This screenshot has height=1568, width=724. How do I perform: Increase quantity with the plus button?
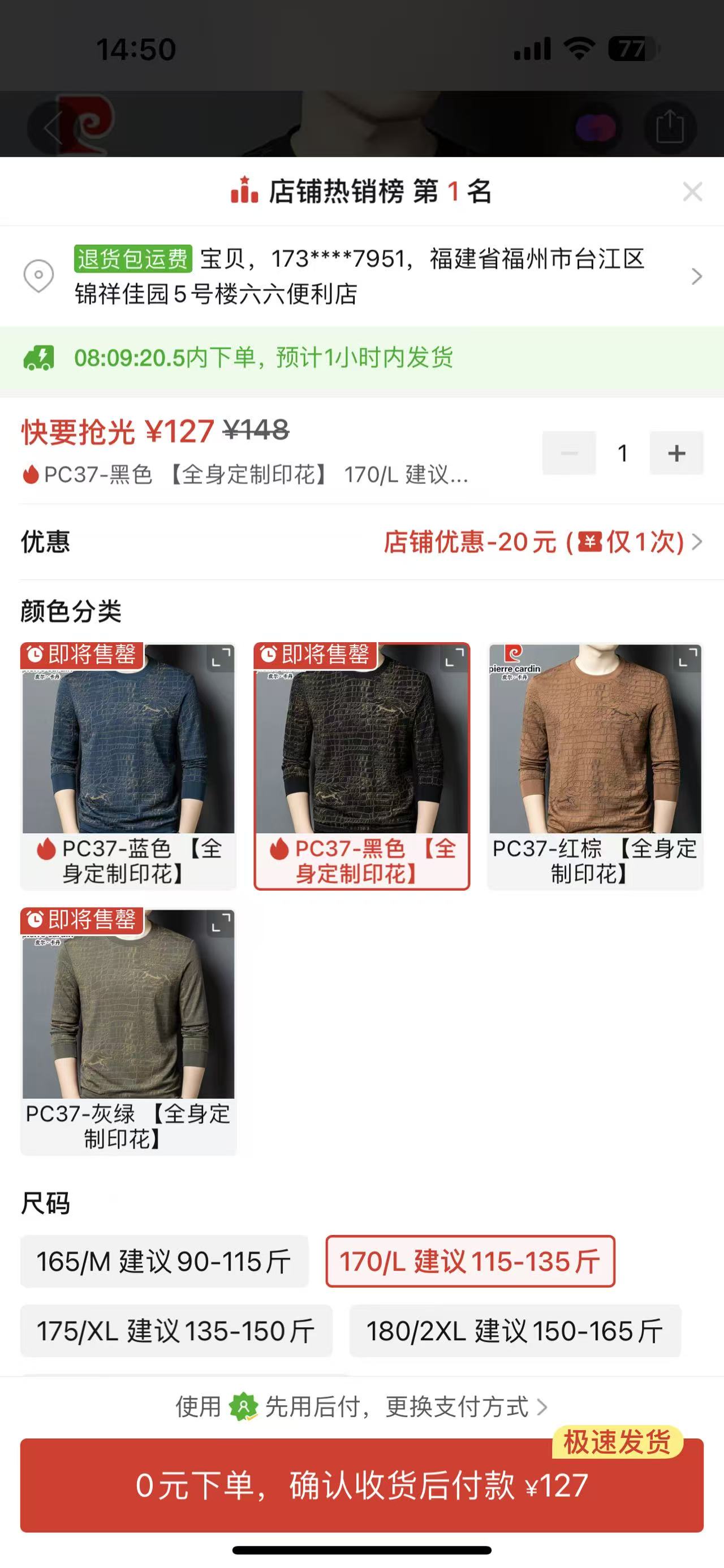click(676, 453)
